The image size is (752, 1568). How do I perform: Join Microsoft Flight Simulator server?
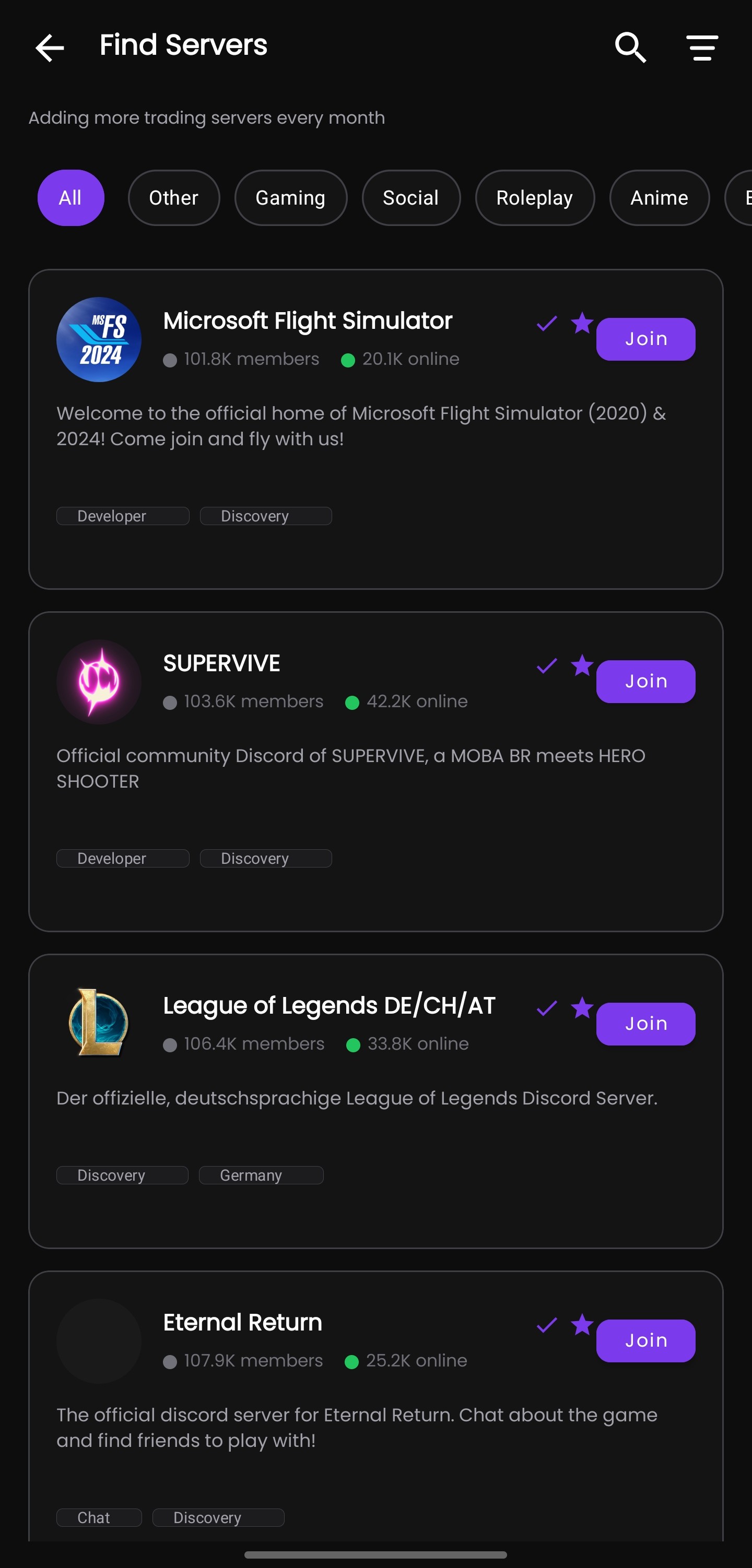[x=645, y=339]
